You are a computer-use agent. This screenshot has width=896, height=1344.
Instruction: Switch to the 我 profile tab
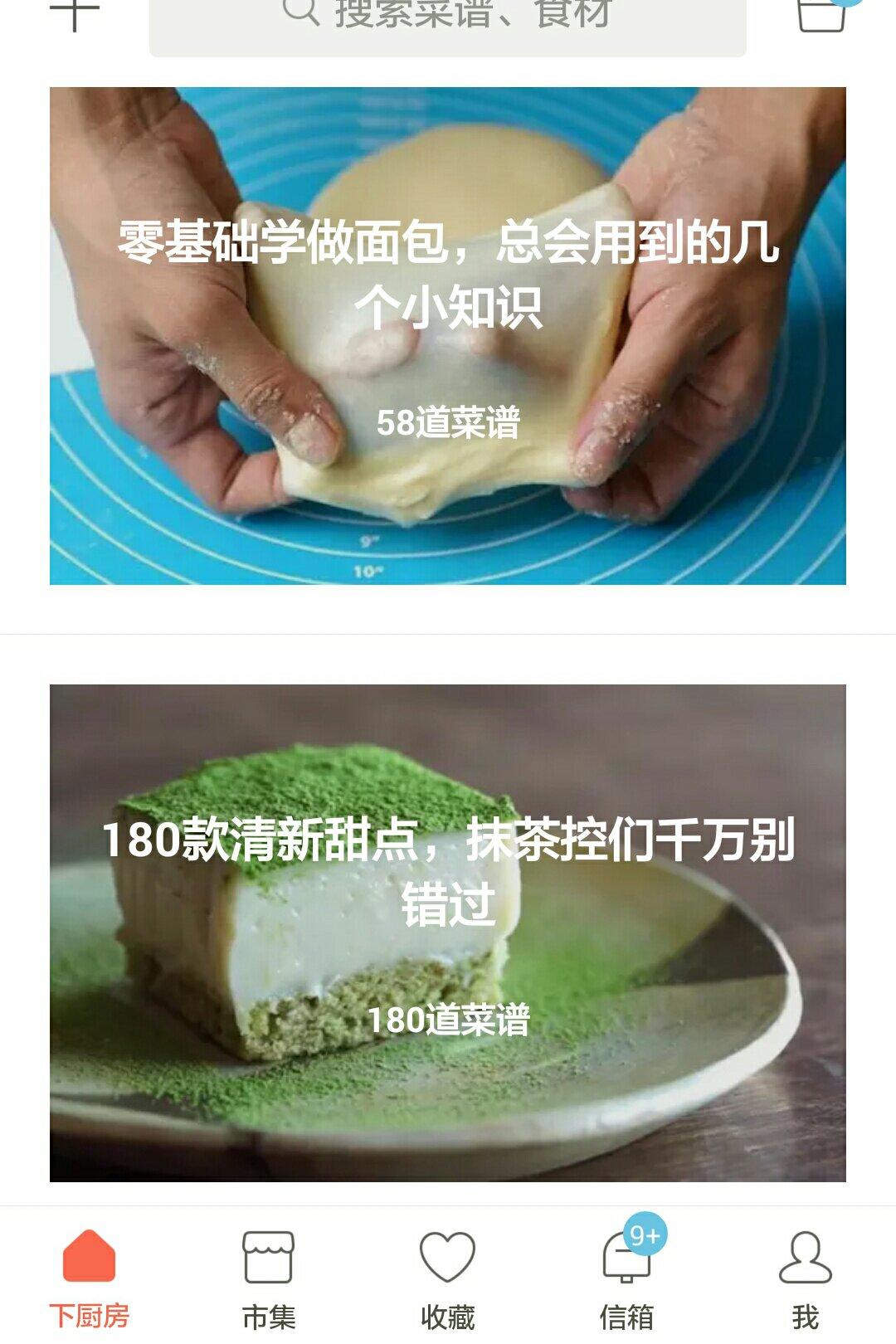(806, 1278)
